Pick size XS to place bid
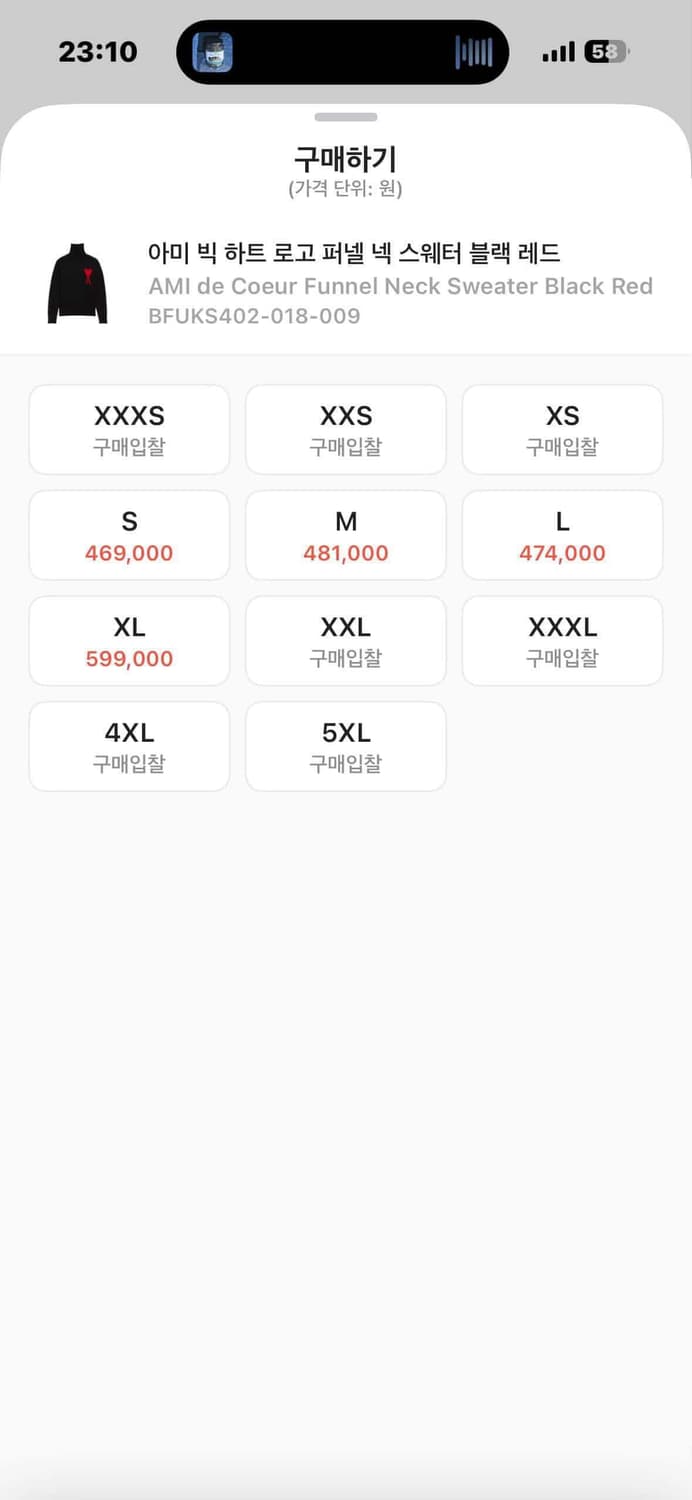 tap(562, 430)
